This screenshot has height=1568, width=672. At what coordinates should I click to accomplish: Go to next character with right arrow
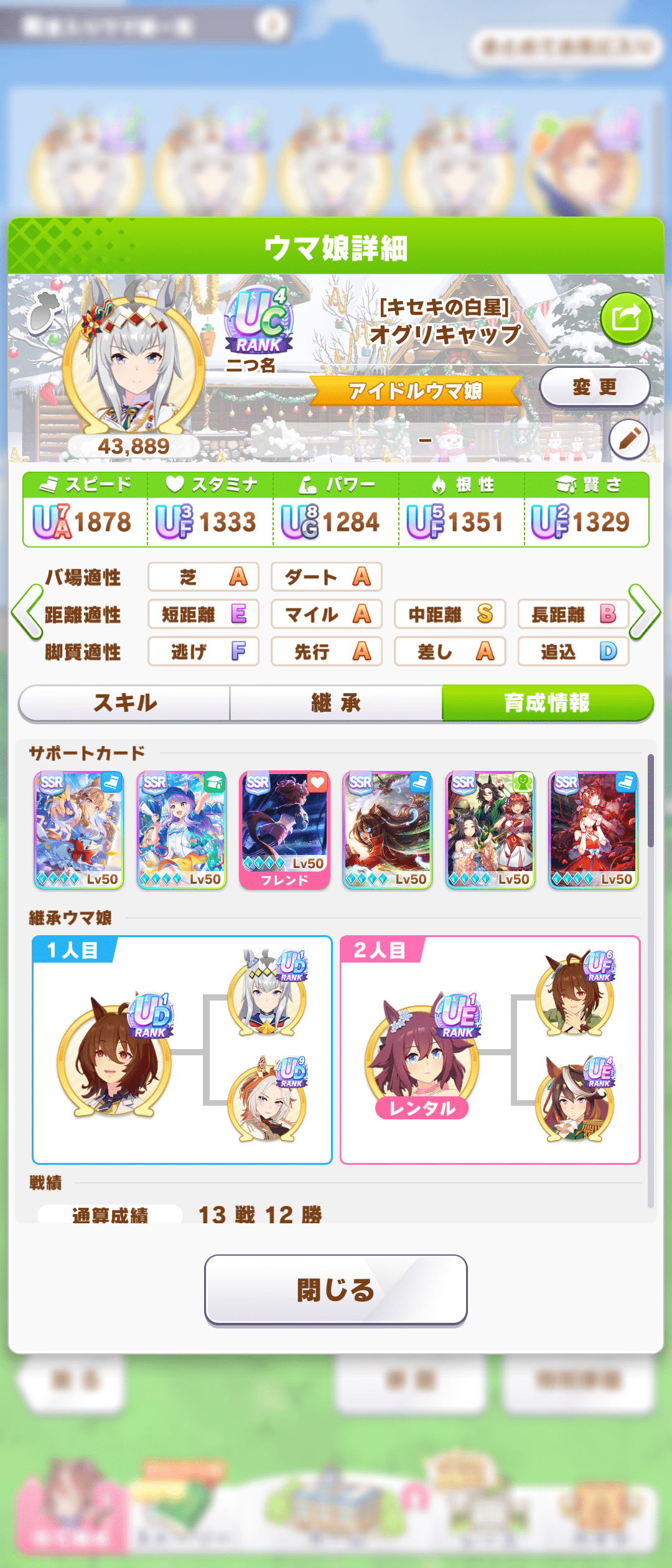coord(644,613)
